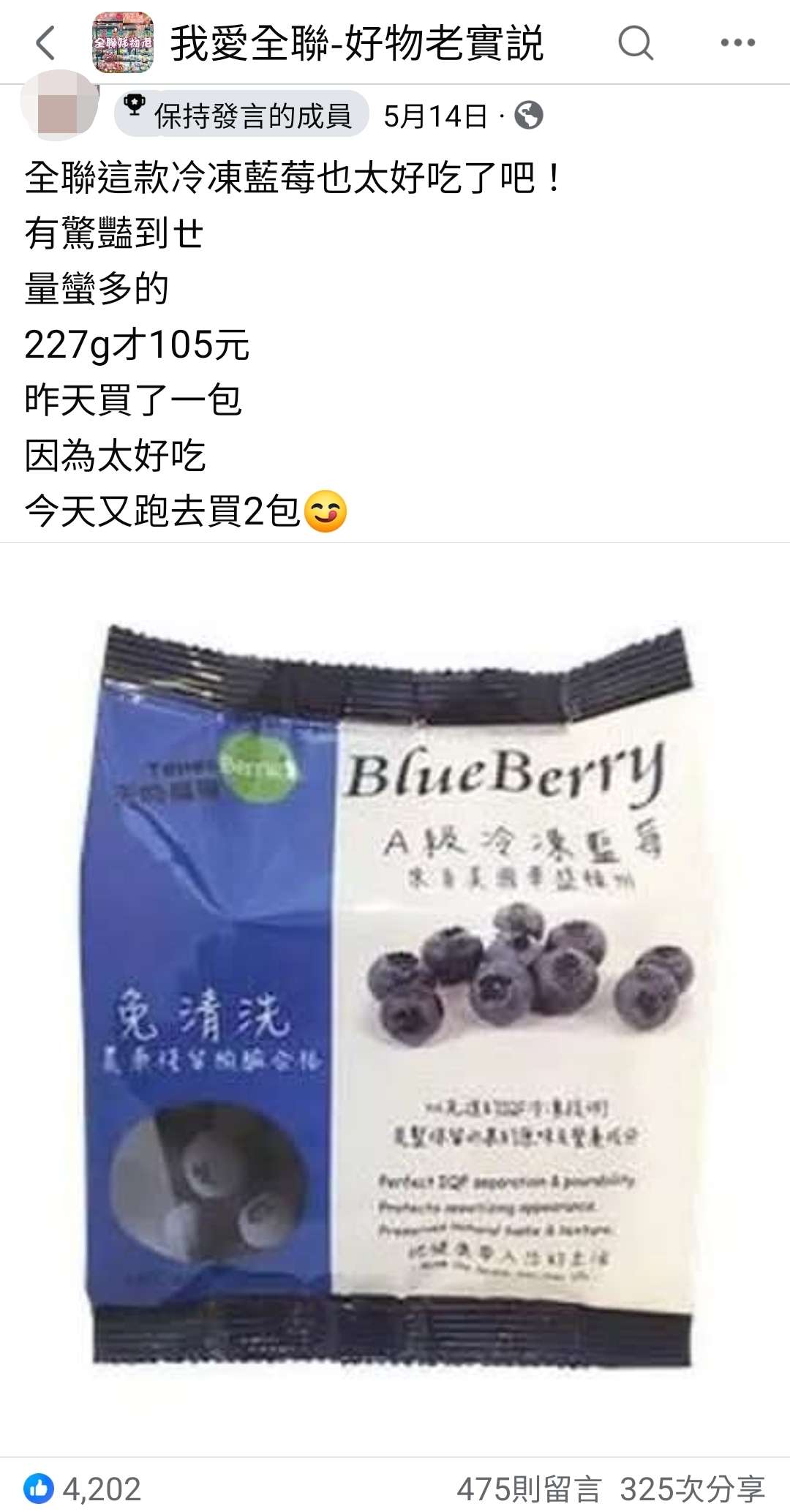Open the blueberry package photo
790x1512 pixels.
tap(395, 995)
